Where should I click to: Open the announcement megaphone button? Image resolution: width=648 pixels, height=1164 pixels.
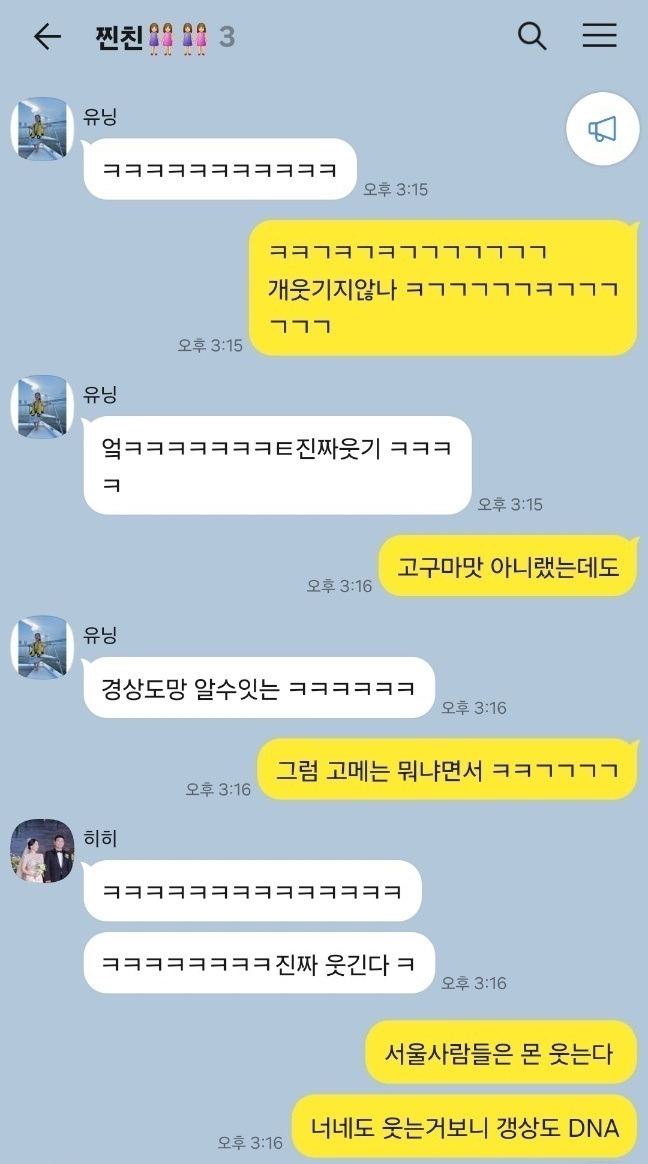(603, 129)
